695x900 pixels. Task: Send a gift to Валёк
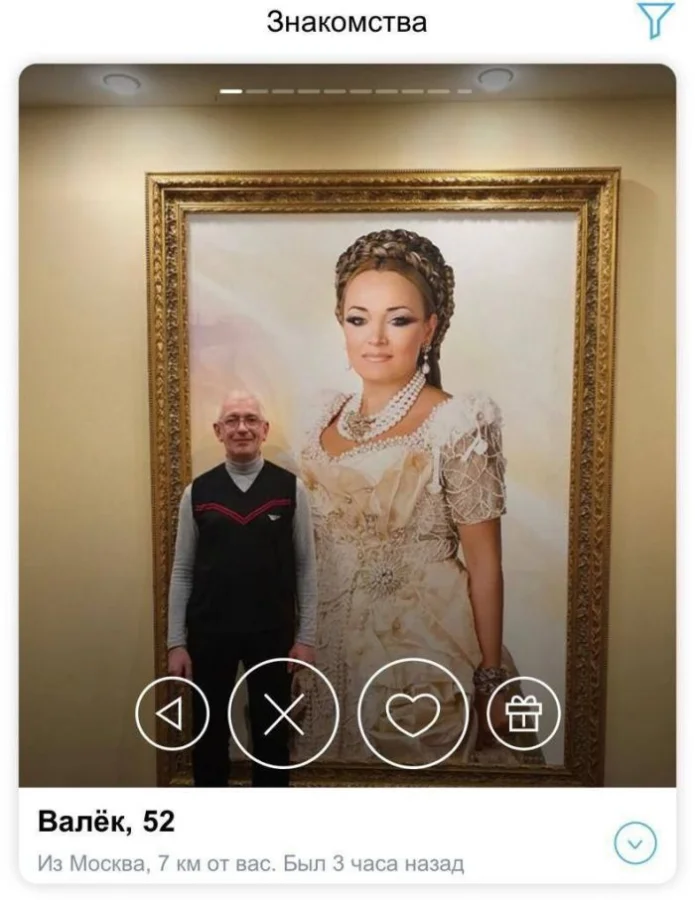click(521, 713)
